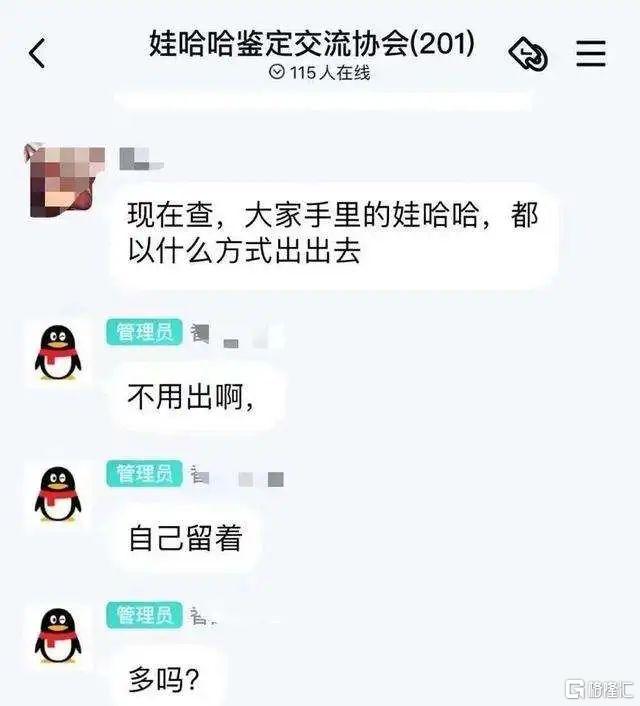The image size is (640, 706).
Task: Go back from the group chat
Action: point(37,53)
